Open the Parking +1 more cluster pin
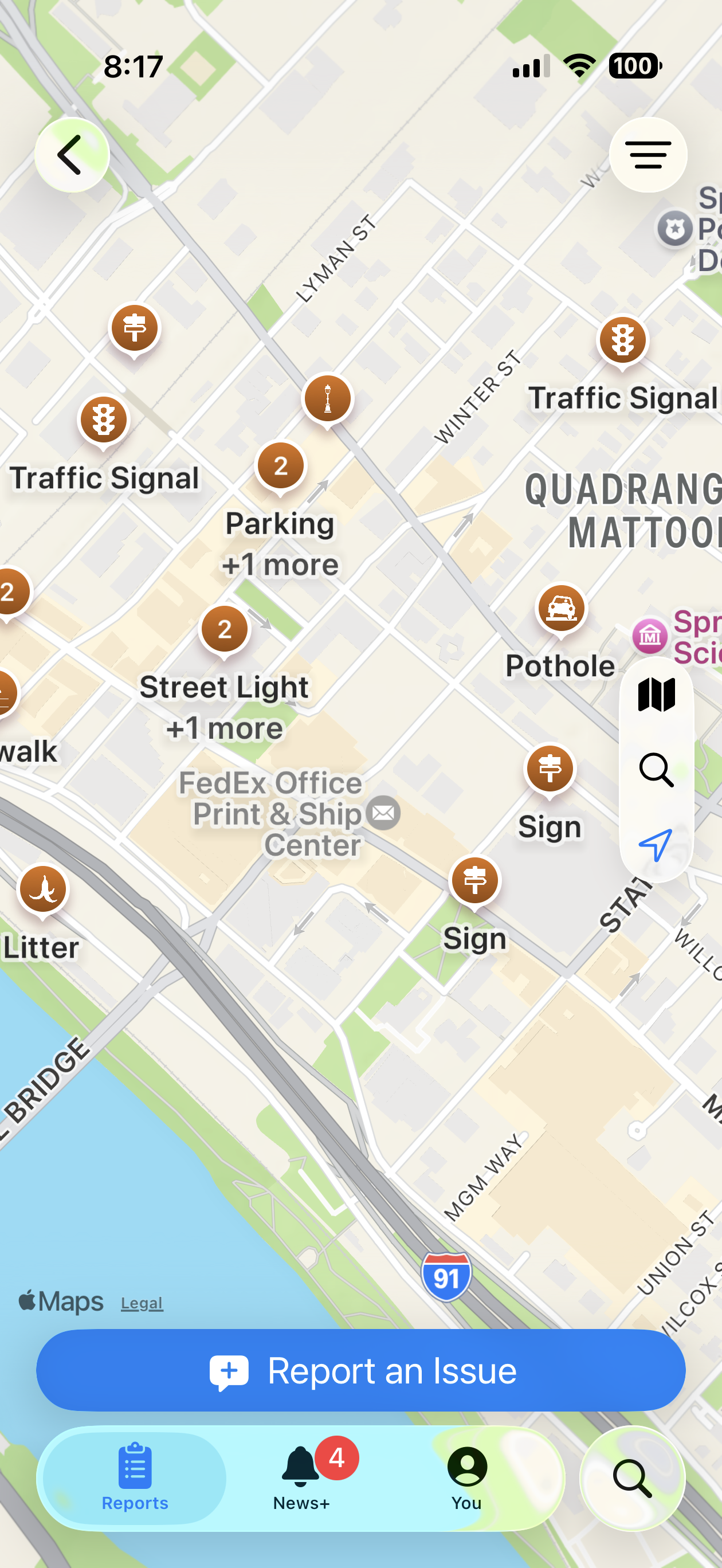This screenshot has width=722, height=1568. click(x=280, y=467)
